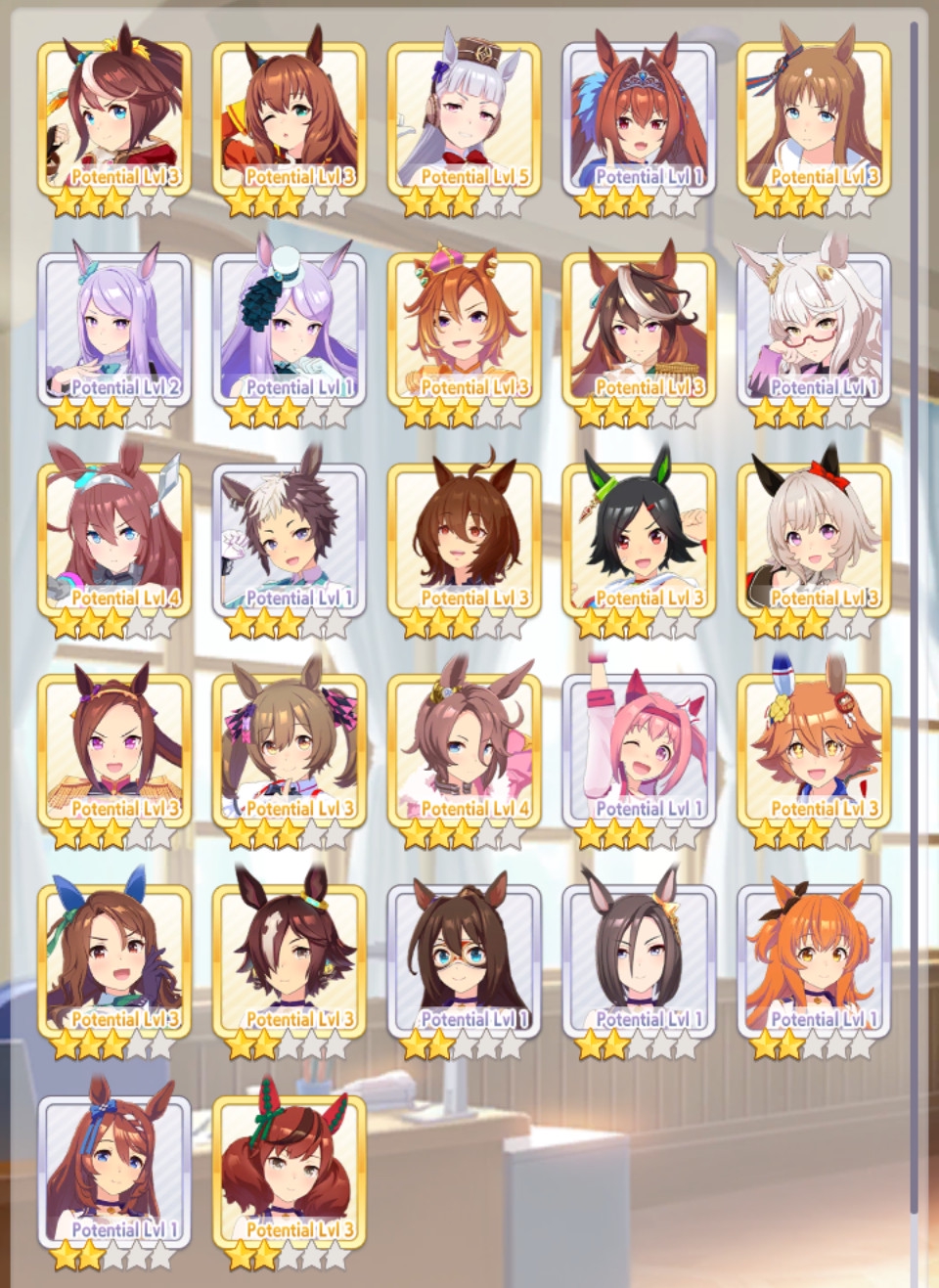939x1288 pixels.
Task: Open the white-haired character with red glasses
Action: pos(814,328)
